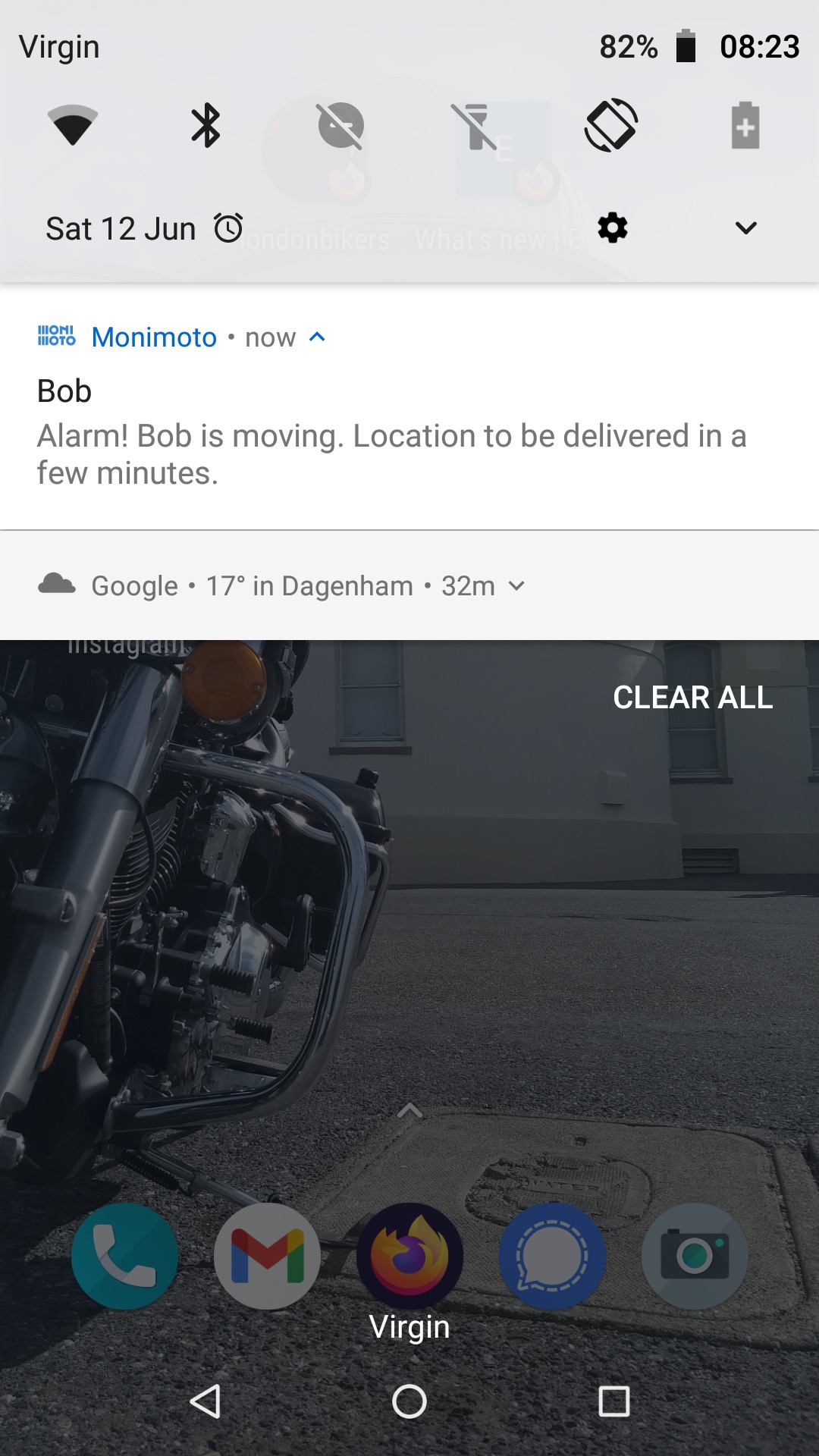Enable battery saver mode
Viewport: 819px width, 1456px height.
pos(745,125)
